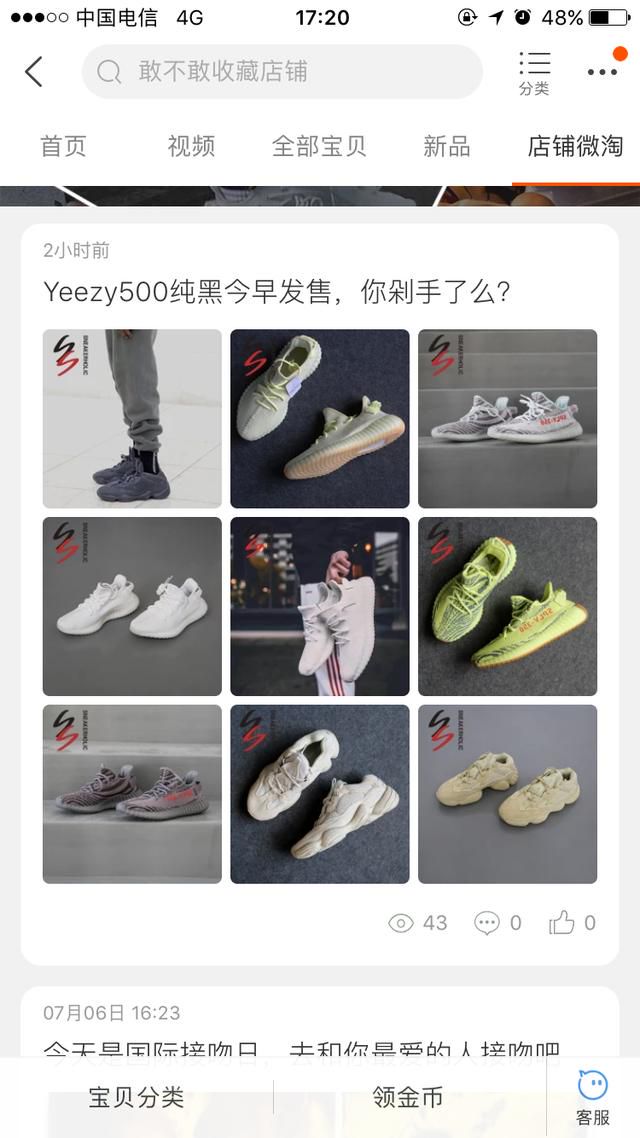Open 宝贝分类 at the bottom
The width and height of the screenshot is (640, 1138).
[x=136, y=1097]
